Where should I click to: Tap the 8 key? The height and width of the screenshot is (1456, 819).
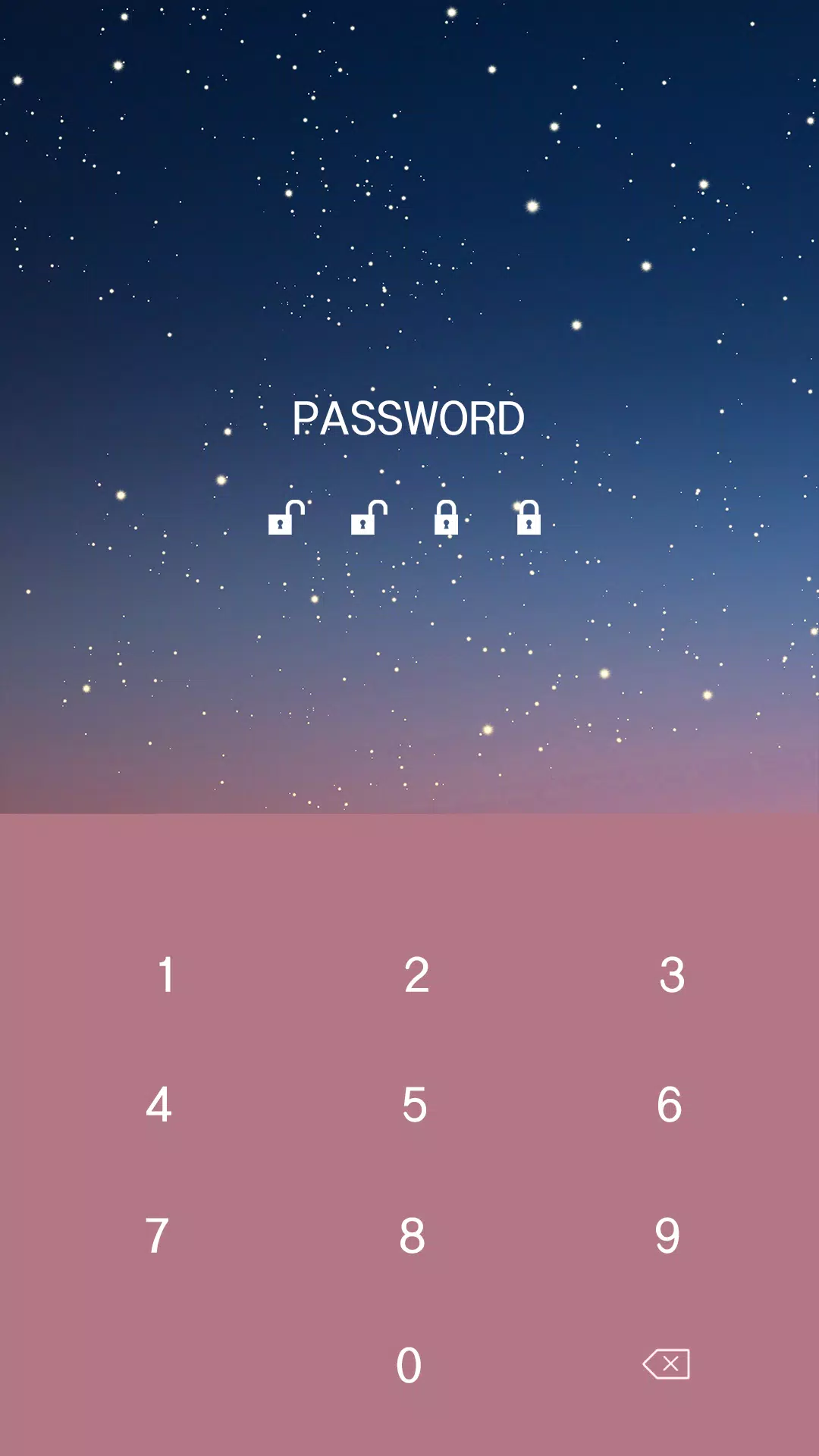tap(412, 1235)
